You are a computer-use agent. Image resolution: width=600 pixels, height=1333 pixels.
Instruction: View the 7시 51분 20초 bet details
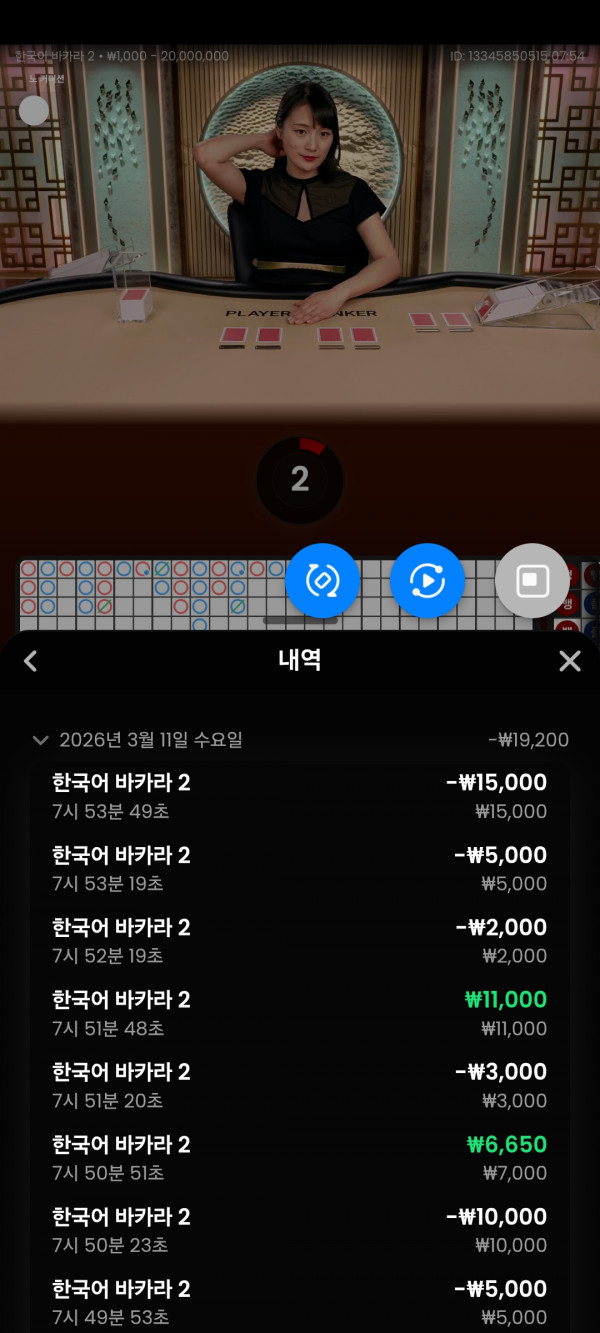(299, 1085)
